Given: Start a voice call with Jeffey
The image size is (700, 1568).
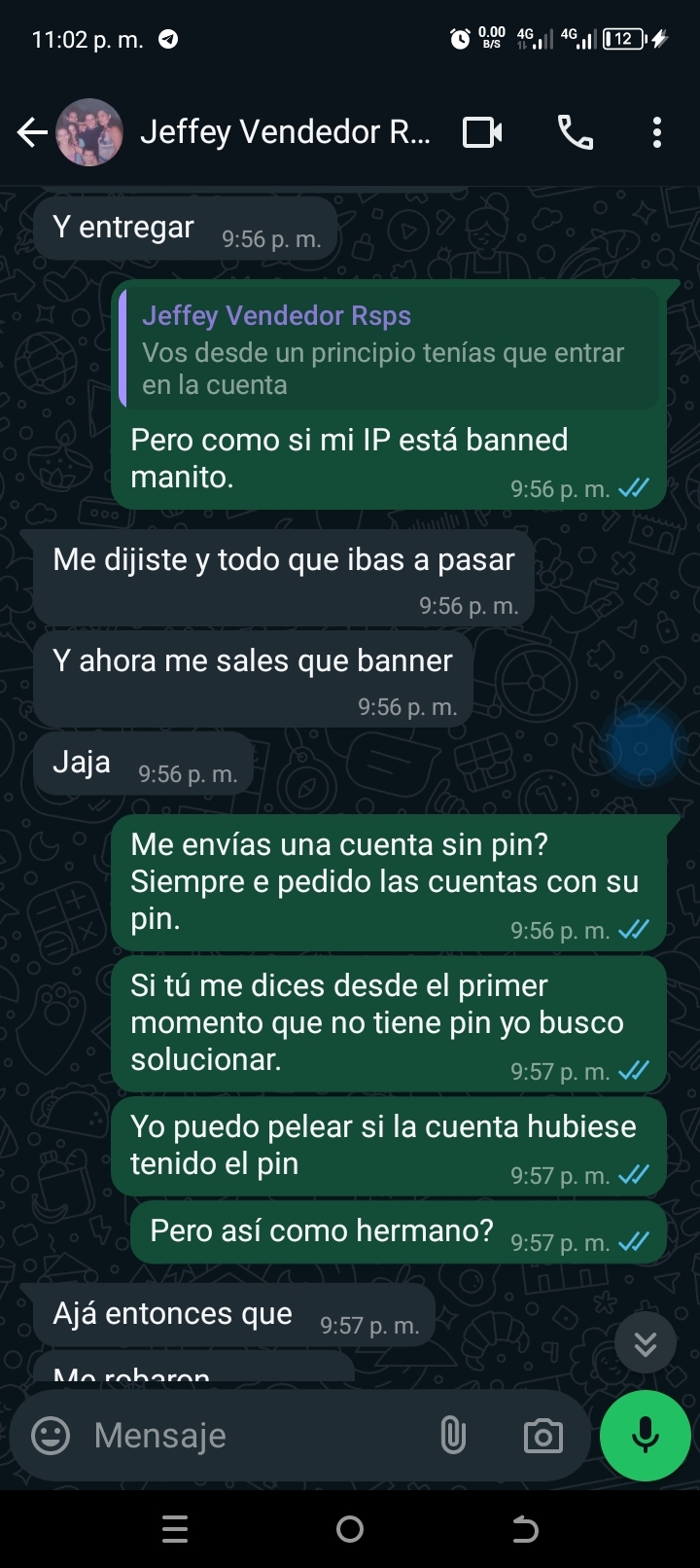Looking at the screenshot, I should click(575, 132).
